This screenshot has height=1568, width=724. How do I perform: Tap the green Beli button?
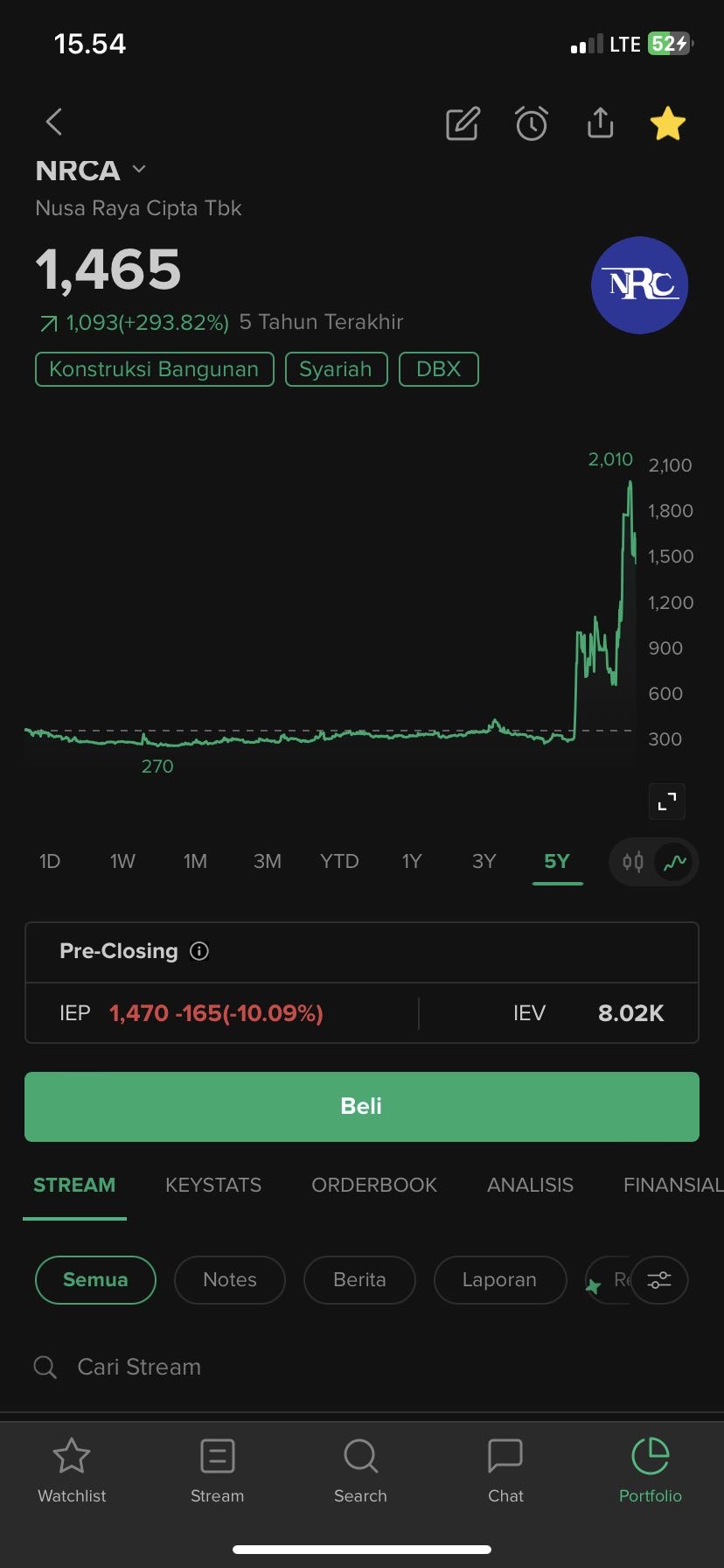(362, 1107)
